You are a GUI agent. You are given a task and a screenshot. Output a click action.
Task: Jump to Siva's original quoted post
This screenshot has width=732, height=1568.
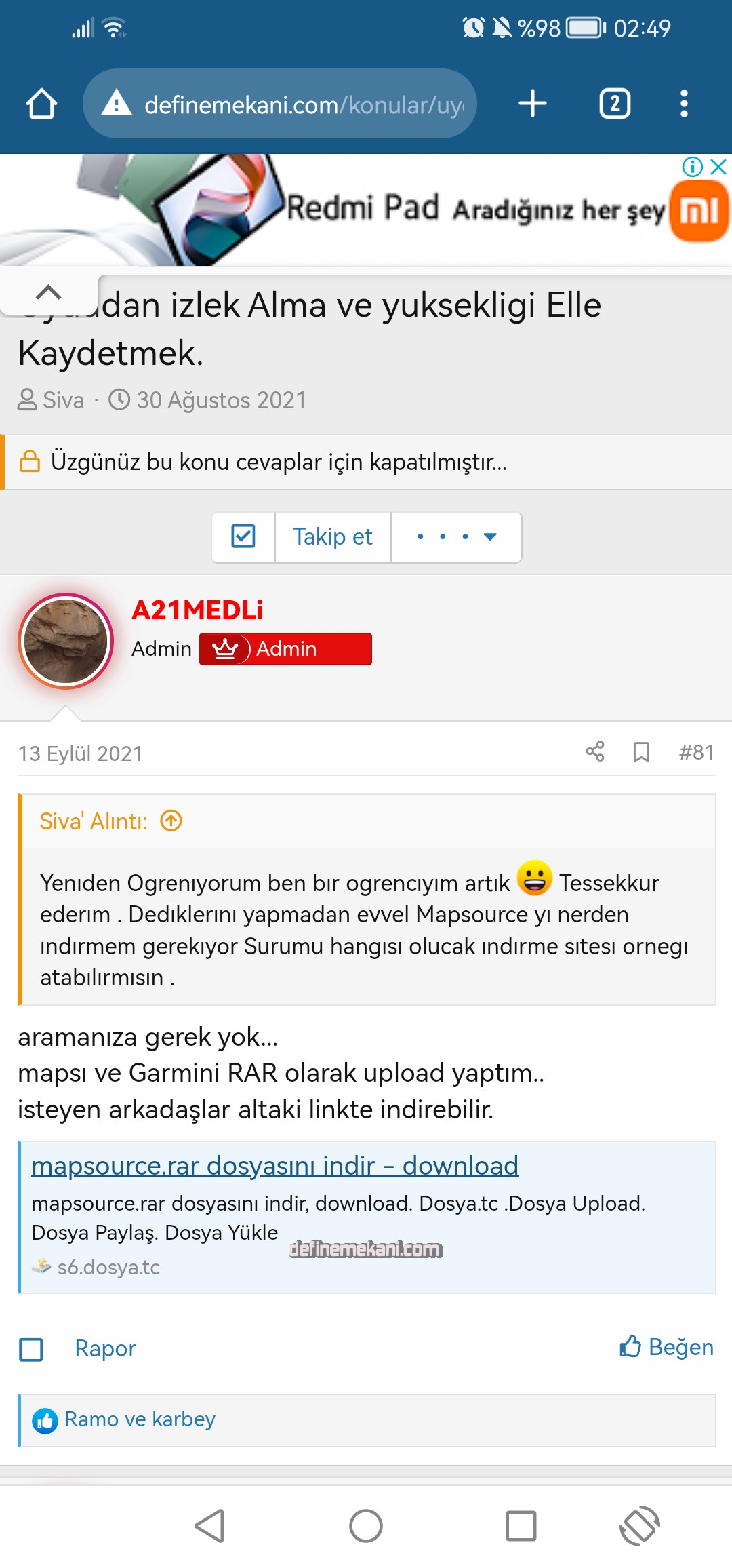point(171,821)
